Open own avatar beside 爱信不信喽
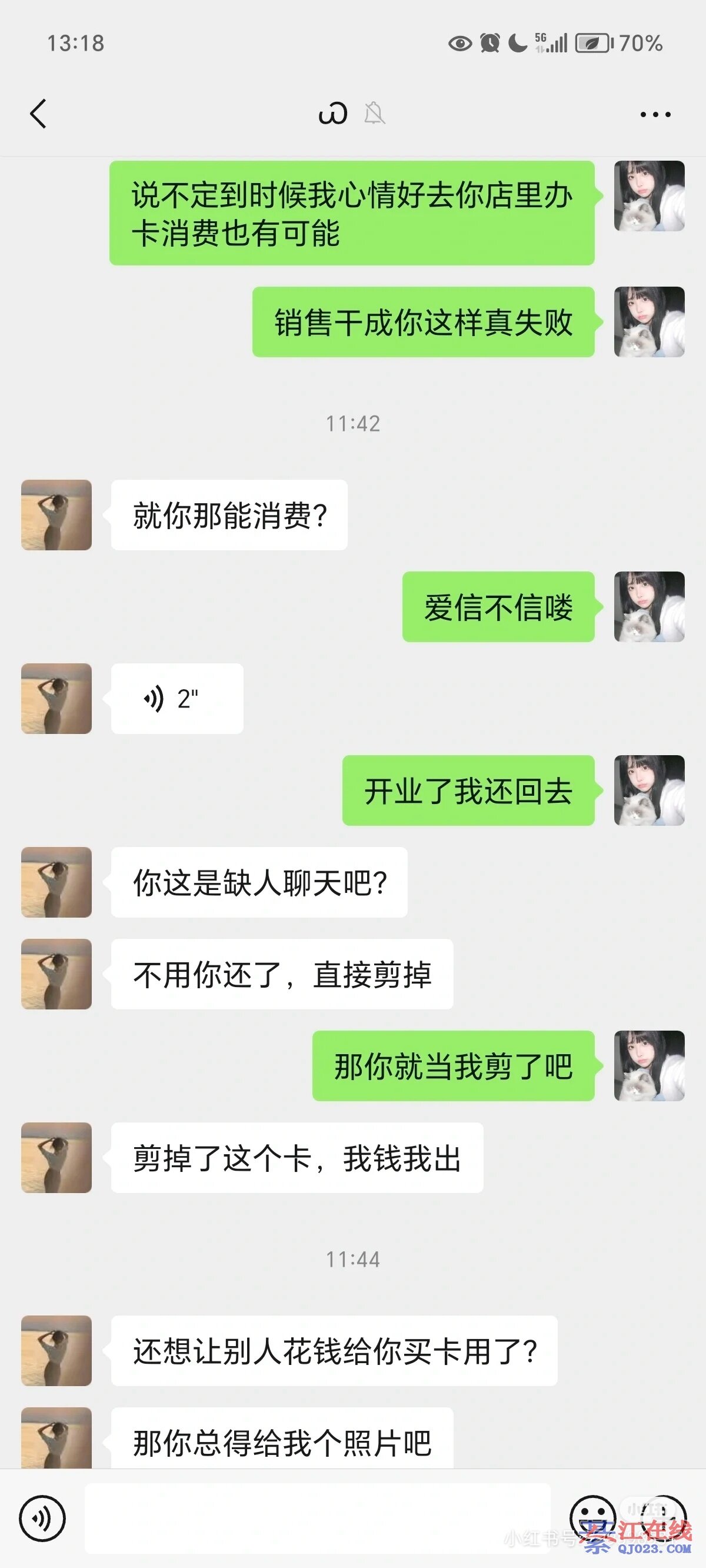Viewport: 706px width, 1568px height. click(x=649, y=607)
